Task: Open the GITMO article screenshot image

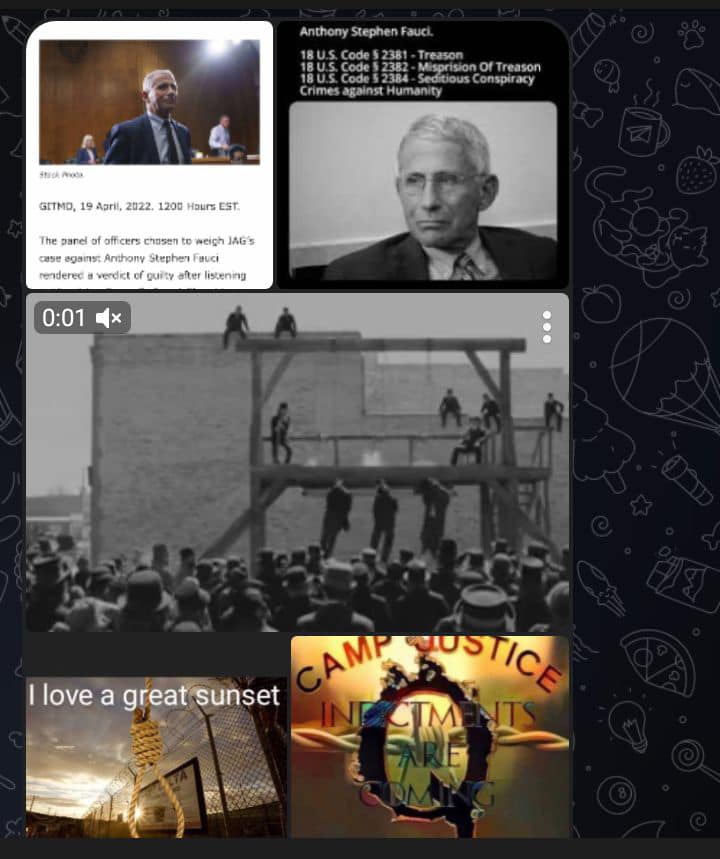Action: tap(149, 155)
